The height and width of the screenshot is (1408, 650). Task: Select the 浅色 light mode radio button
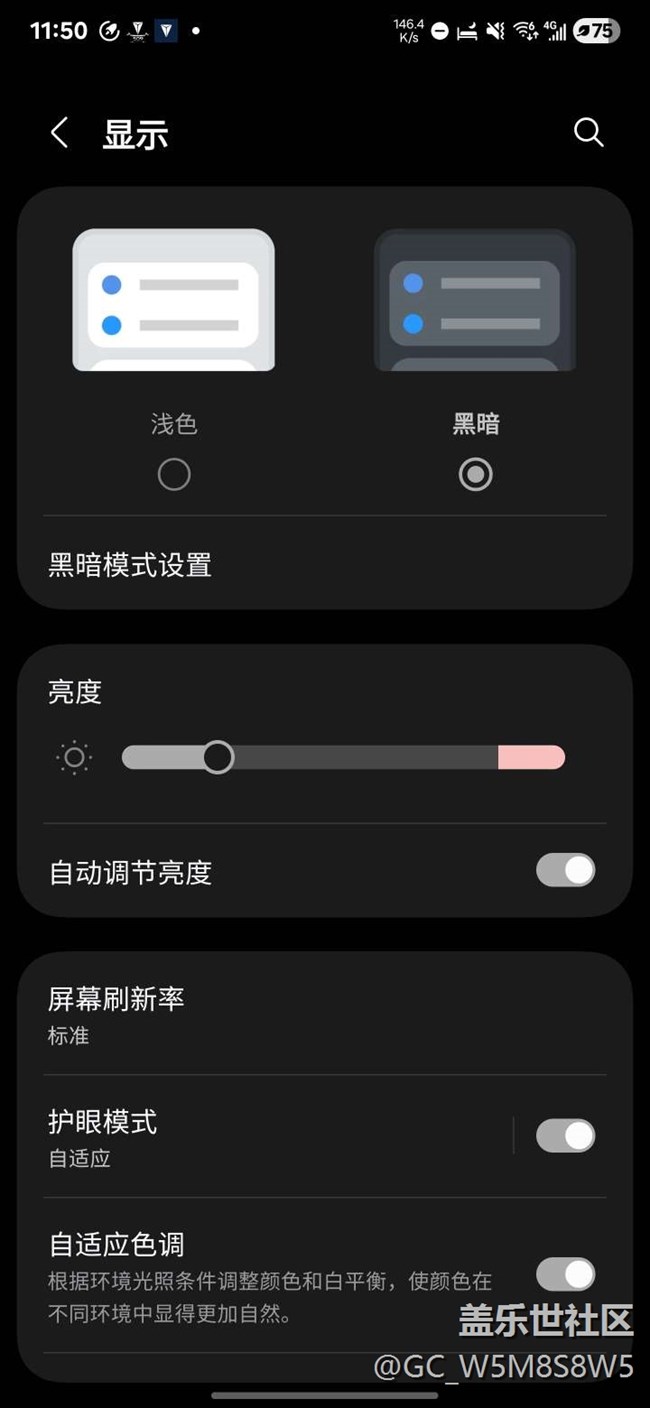tap(174, 474)
